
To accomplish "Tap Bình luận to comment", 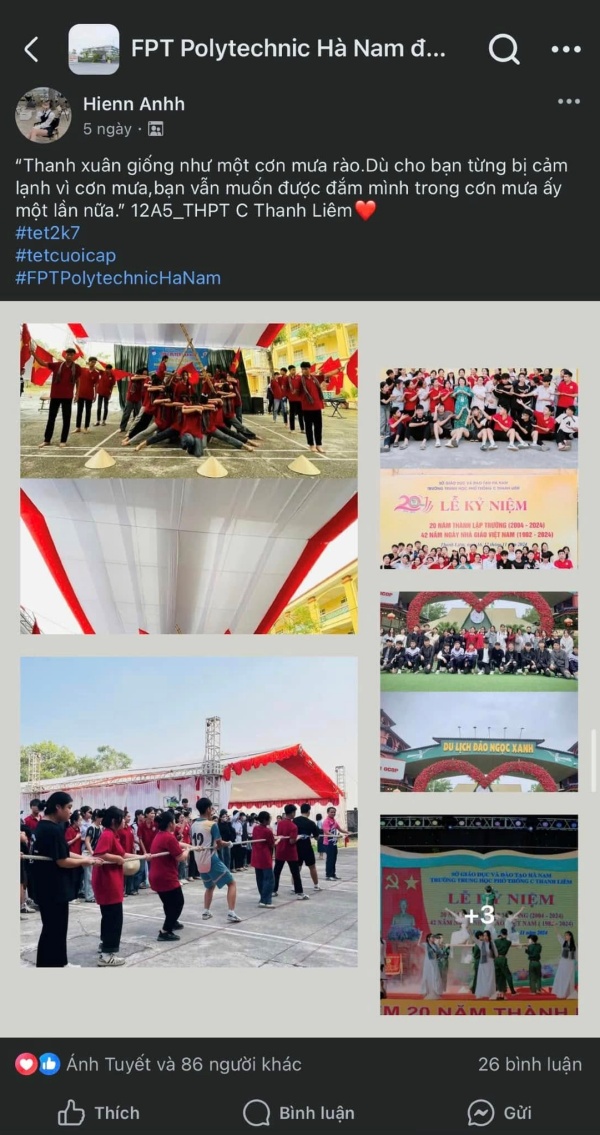I will coord(298,1113).
